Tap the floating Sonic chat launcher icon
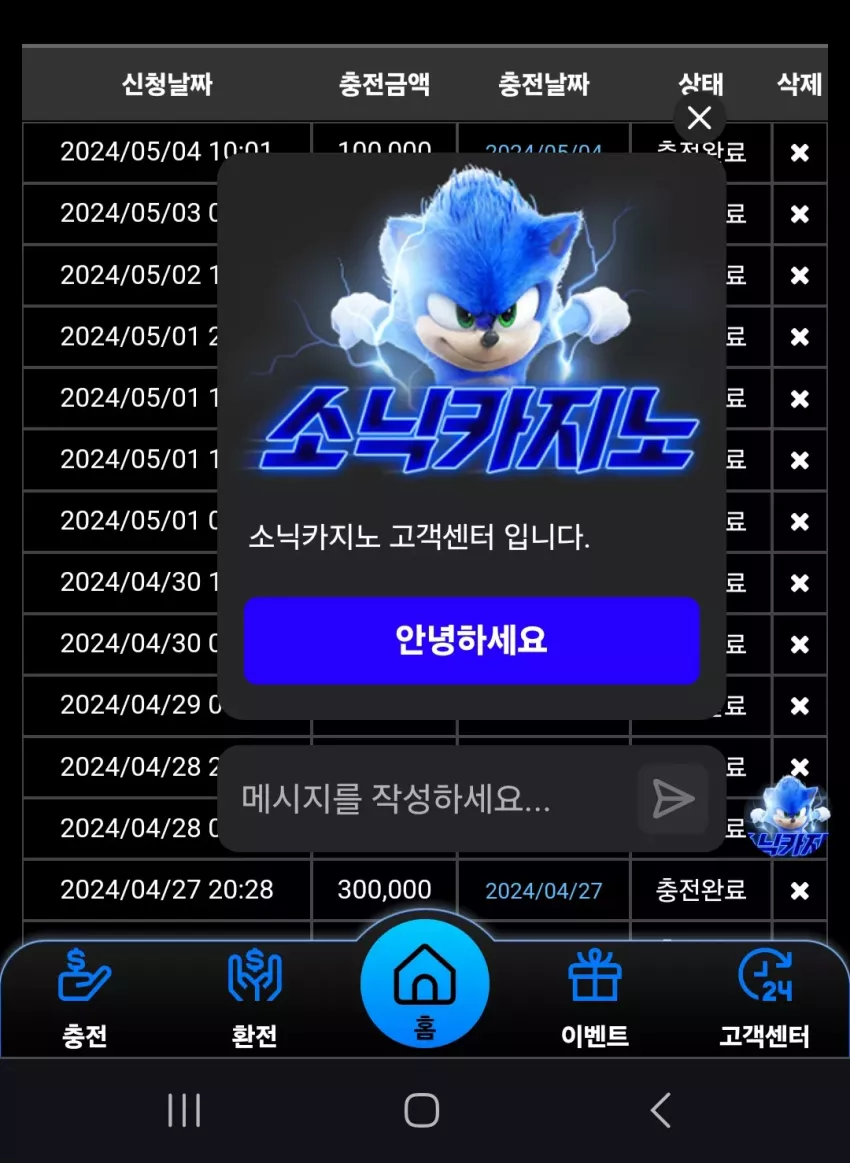 (787, 816)
